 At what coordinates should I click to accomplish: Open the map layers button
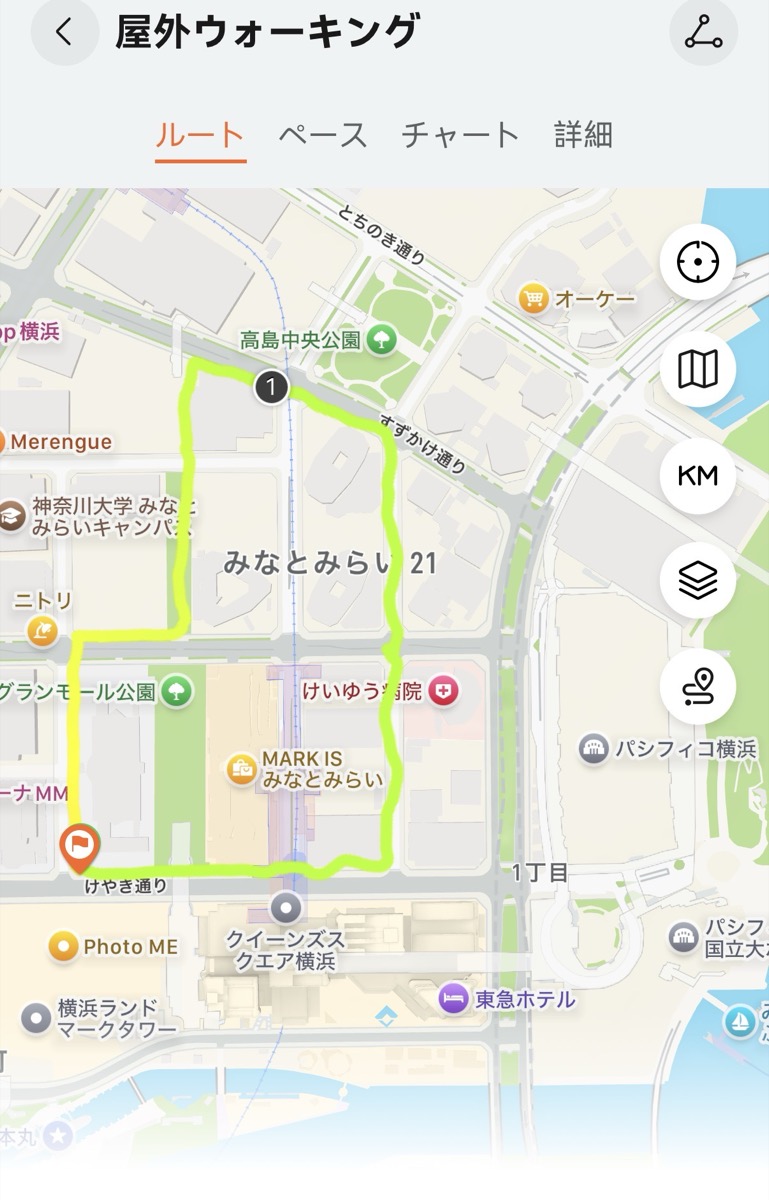pyautogui.click(x=698, y=581)
